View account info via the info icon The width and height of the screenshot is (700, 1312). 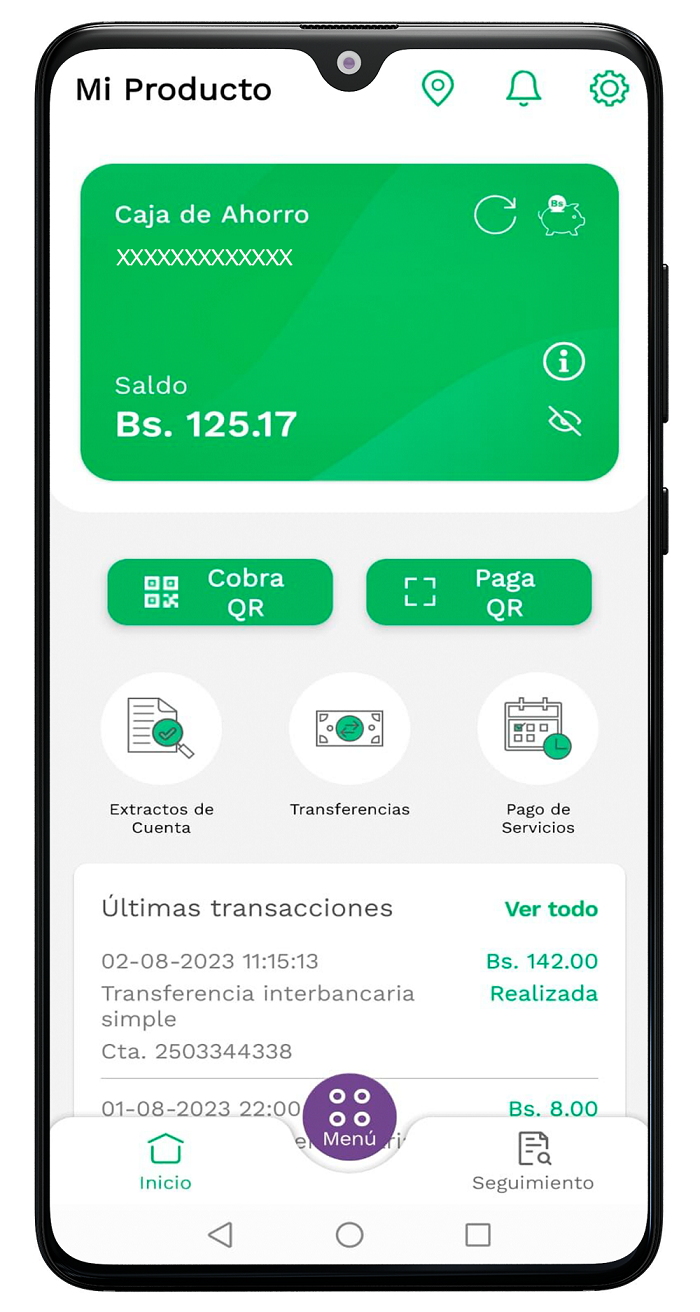(x=563, y=362)
